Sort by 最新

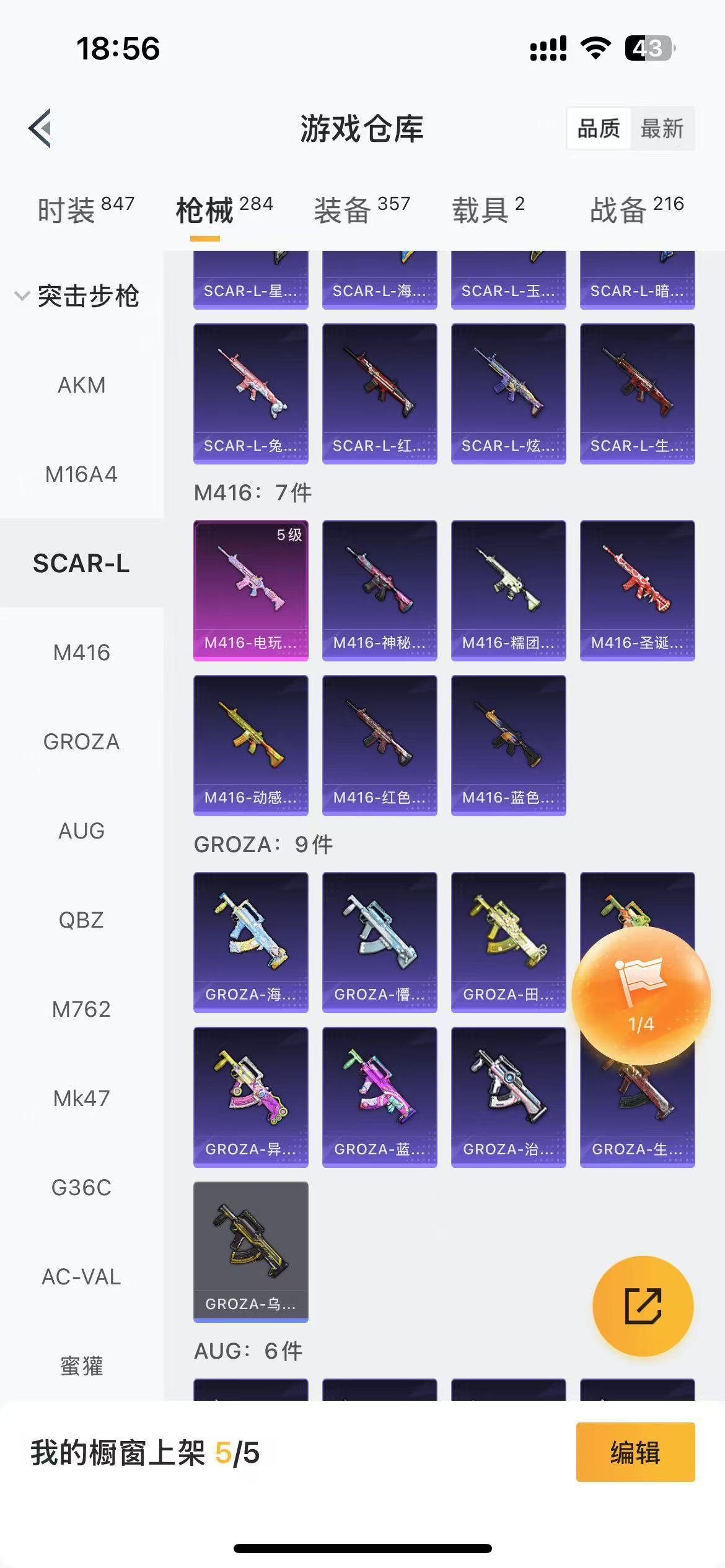tap(661, 129)
